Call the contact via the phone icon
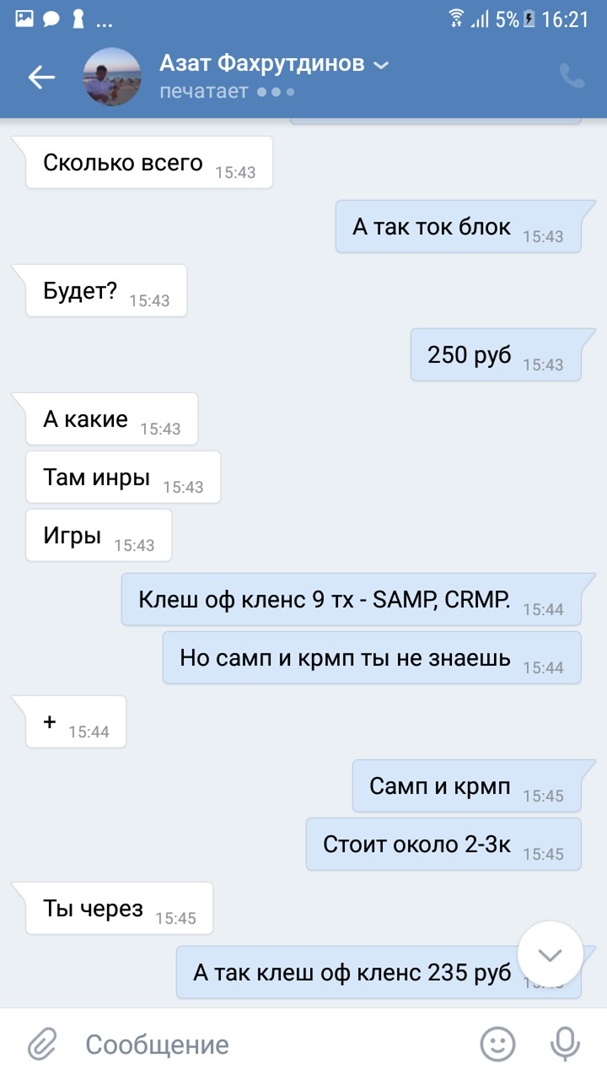 click(x=571, y=77)
